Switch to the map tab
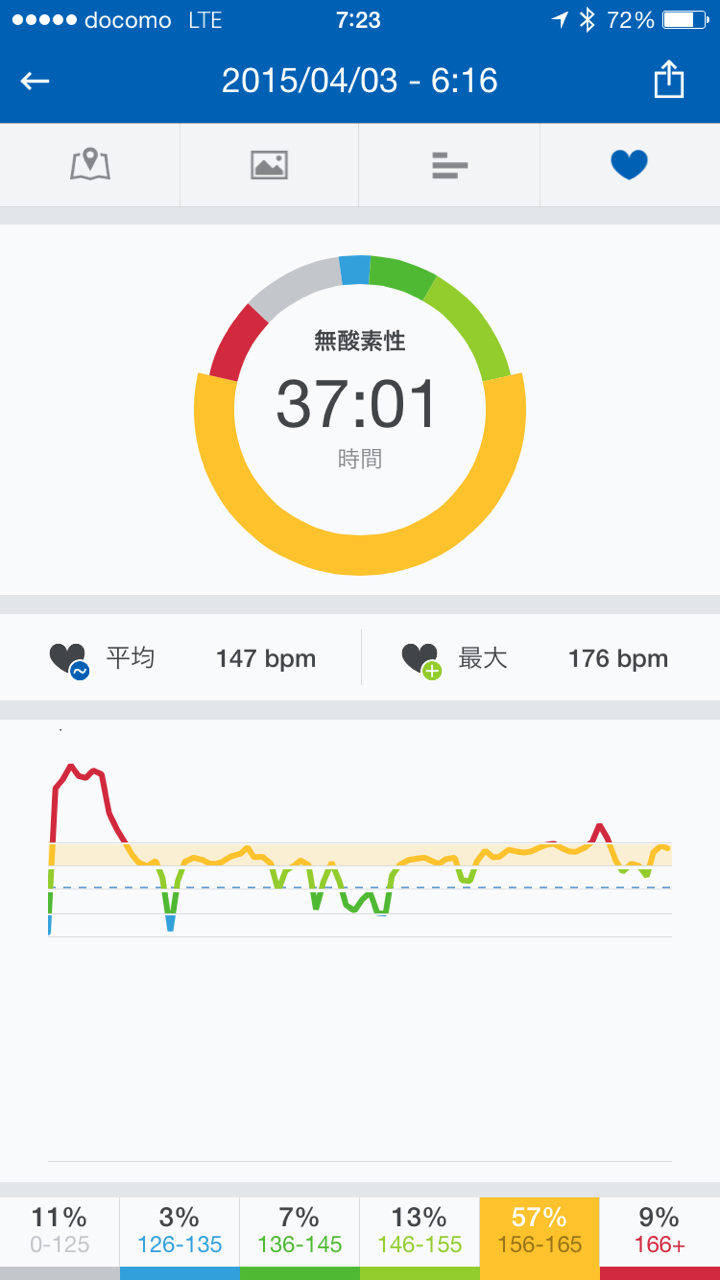Image resolution: width=720 pixels, height=1280 pixels. (90, 165)
